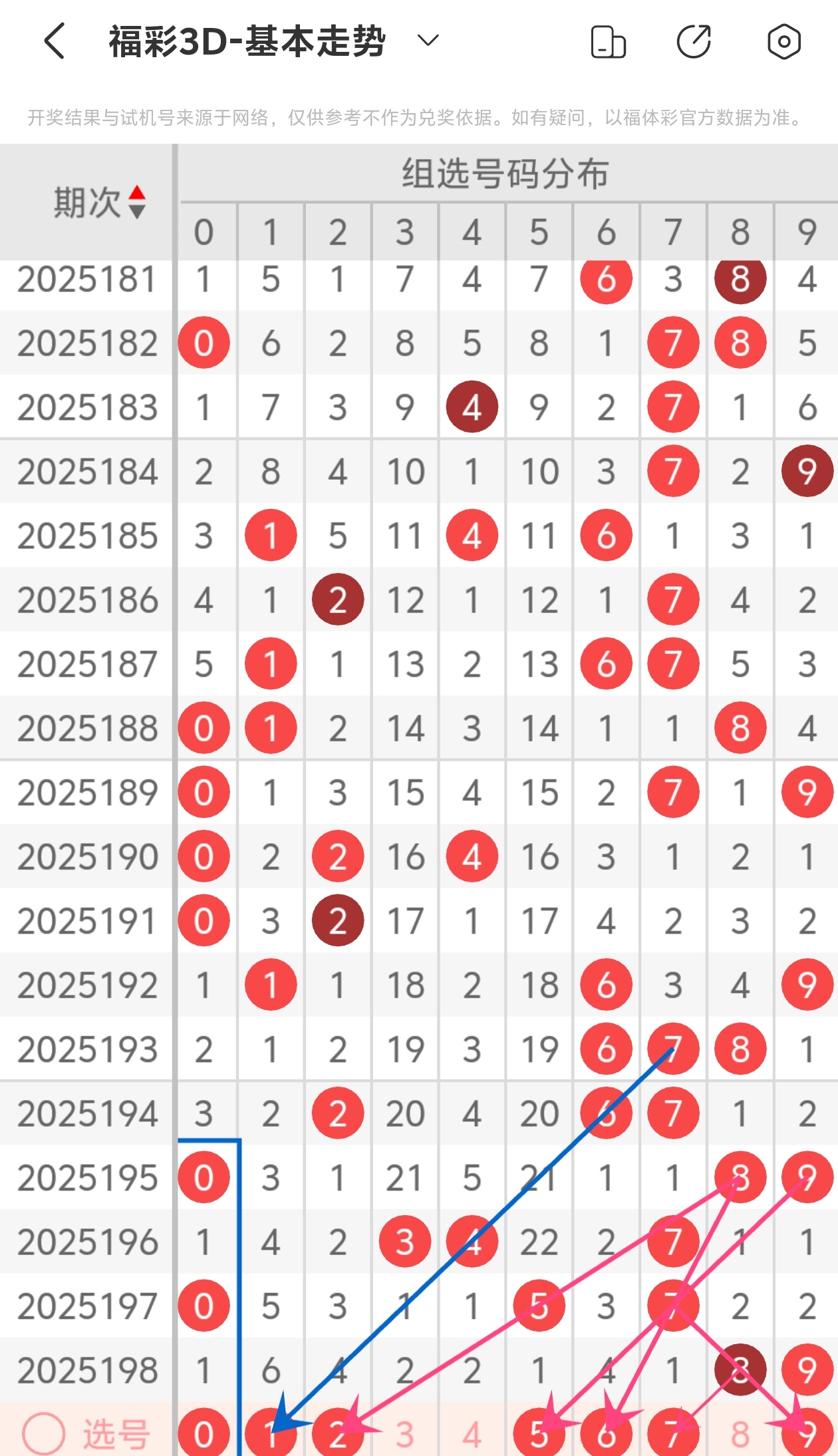Select number 8 in the 选号 row
Screen dimensions: 838x1456
pos(740,1434)
